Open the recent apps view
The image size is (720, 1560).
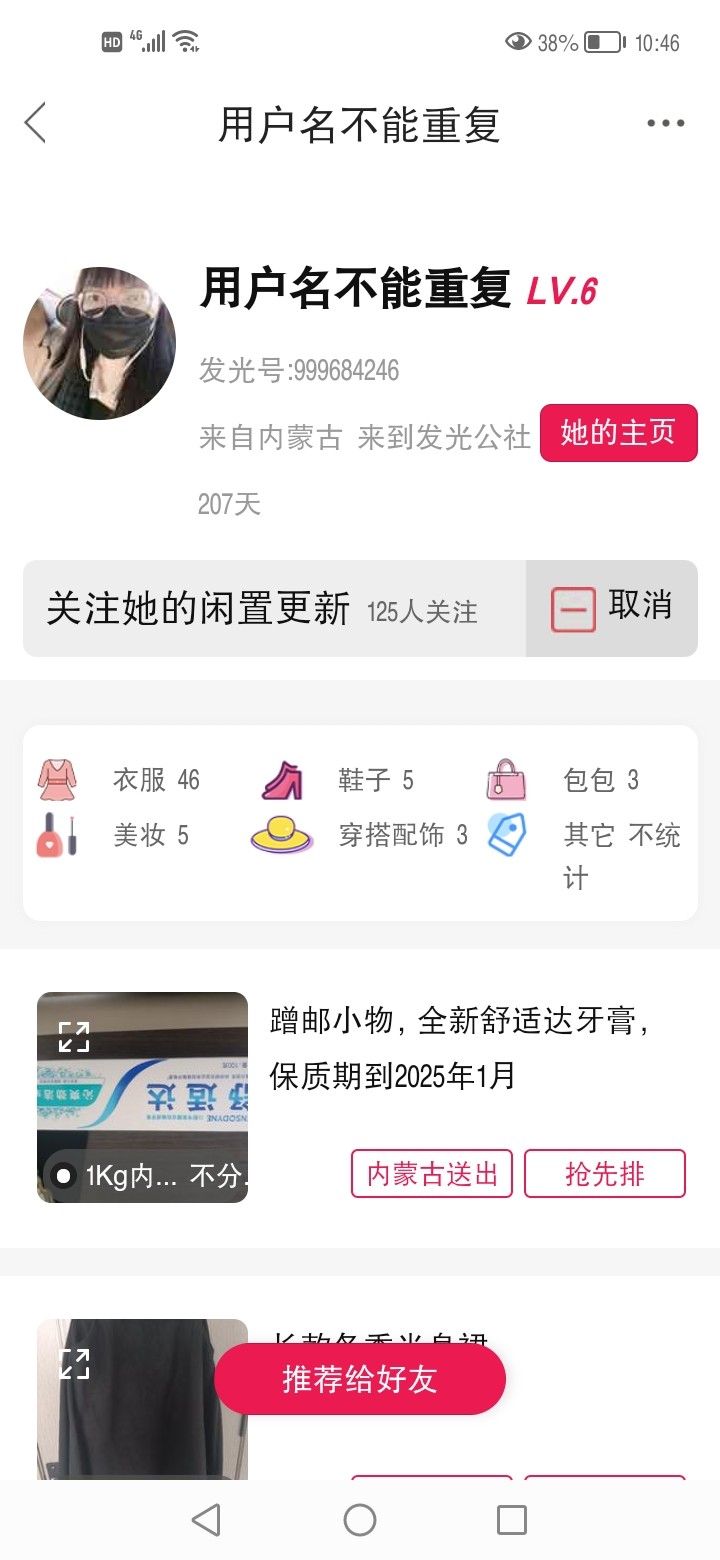pyautogui.click(x=511, y=1520)
